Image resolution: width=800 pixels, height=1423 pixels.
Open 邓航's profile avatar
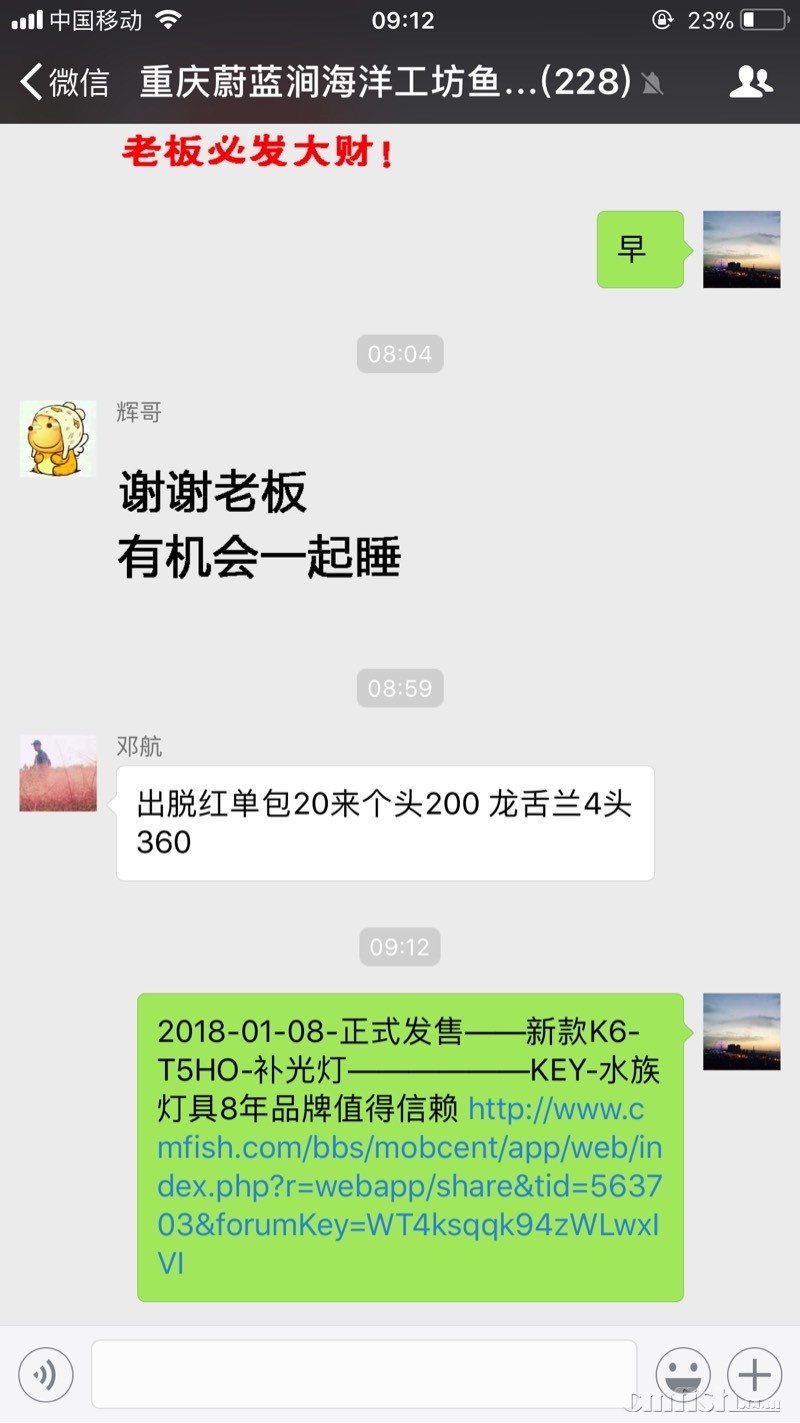point(57,773)
